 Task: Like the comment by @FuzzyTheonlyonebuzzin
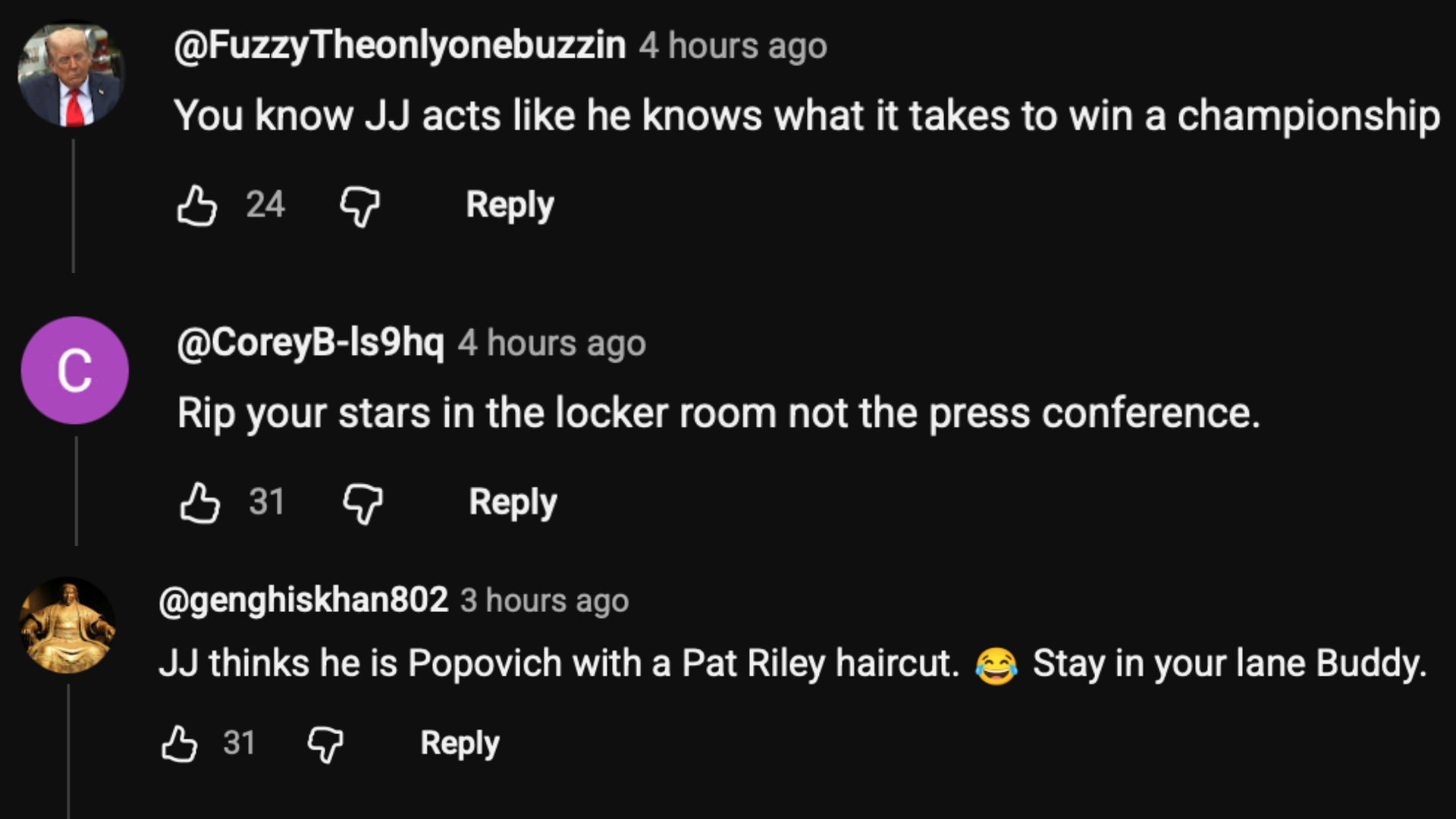pos(196,206)
